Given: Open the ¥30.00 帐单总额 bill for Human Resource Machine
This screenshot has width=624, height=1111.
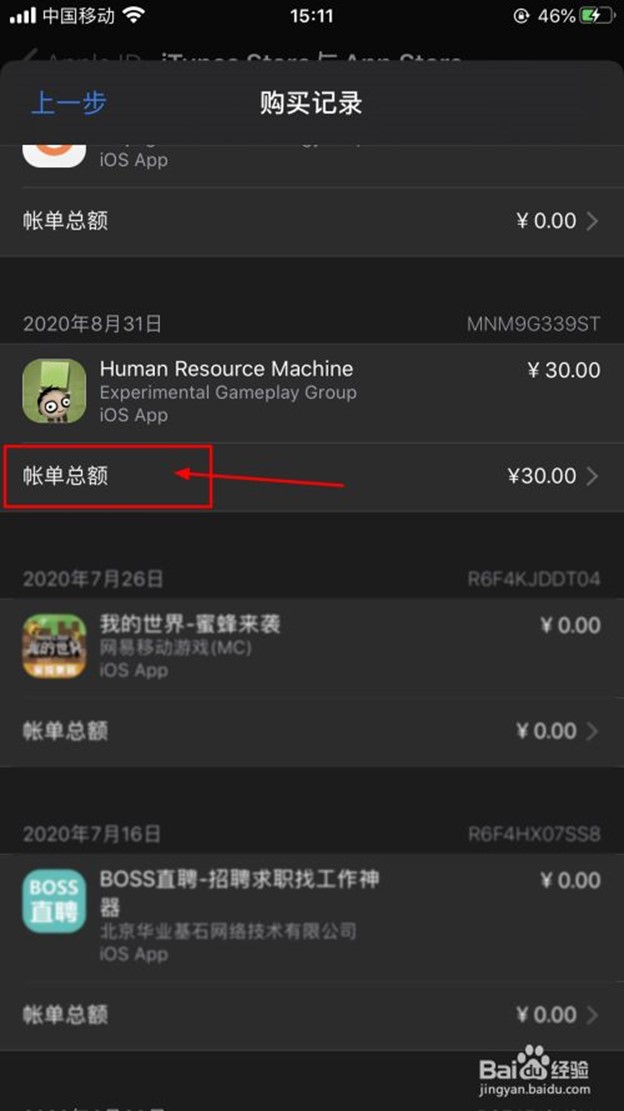Looking at the screenshot, I should click(x=311, y=477).
